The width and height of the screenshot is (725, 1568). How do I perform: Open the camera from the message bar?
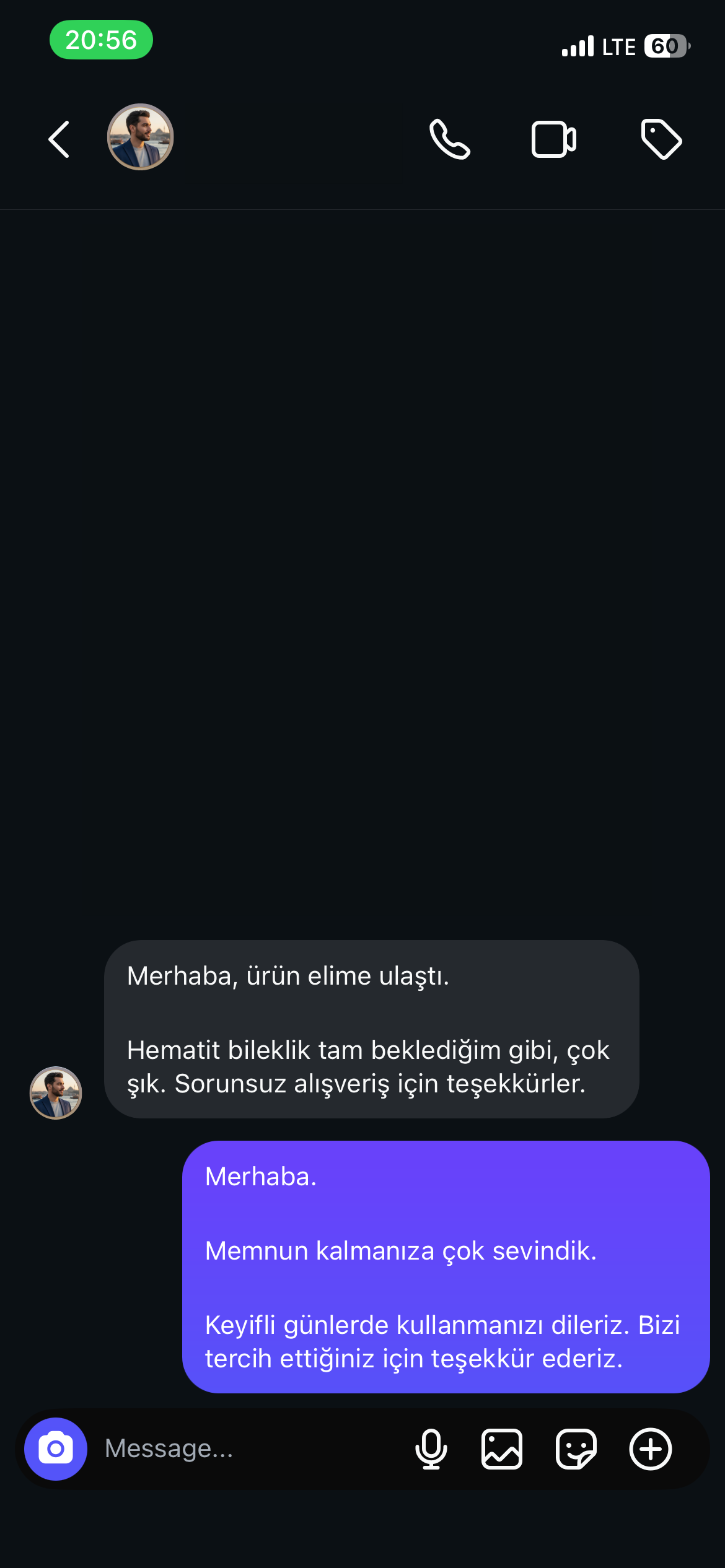(x=56, y=1448)
